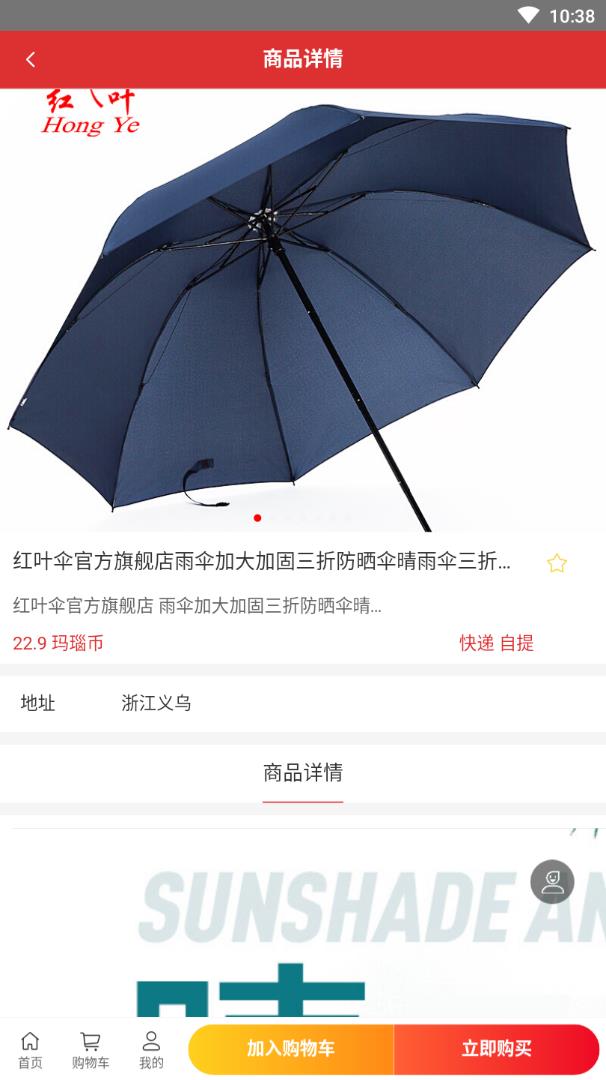Viewport: 606px width, 1080px height.
Task: Go back from the product details page
Action: click(x=30, y=59)
